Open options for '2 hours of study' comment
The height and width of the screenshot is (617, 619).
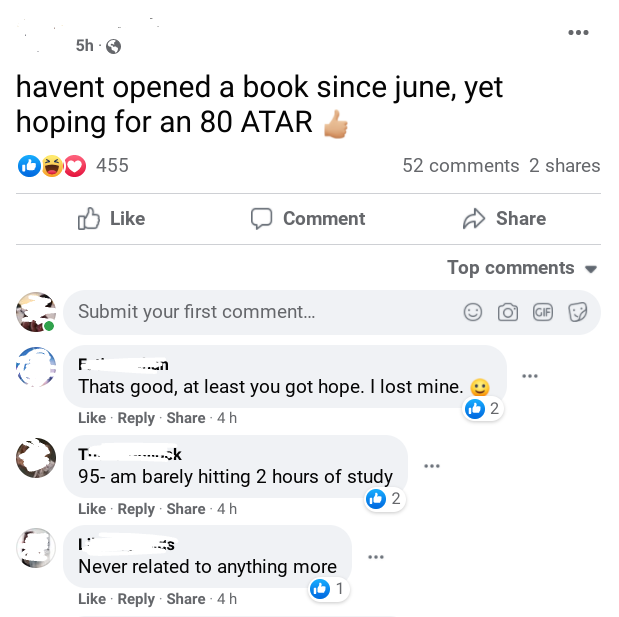[431, 466]
